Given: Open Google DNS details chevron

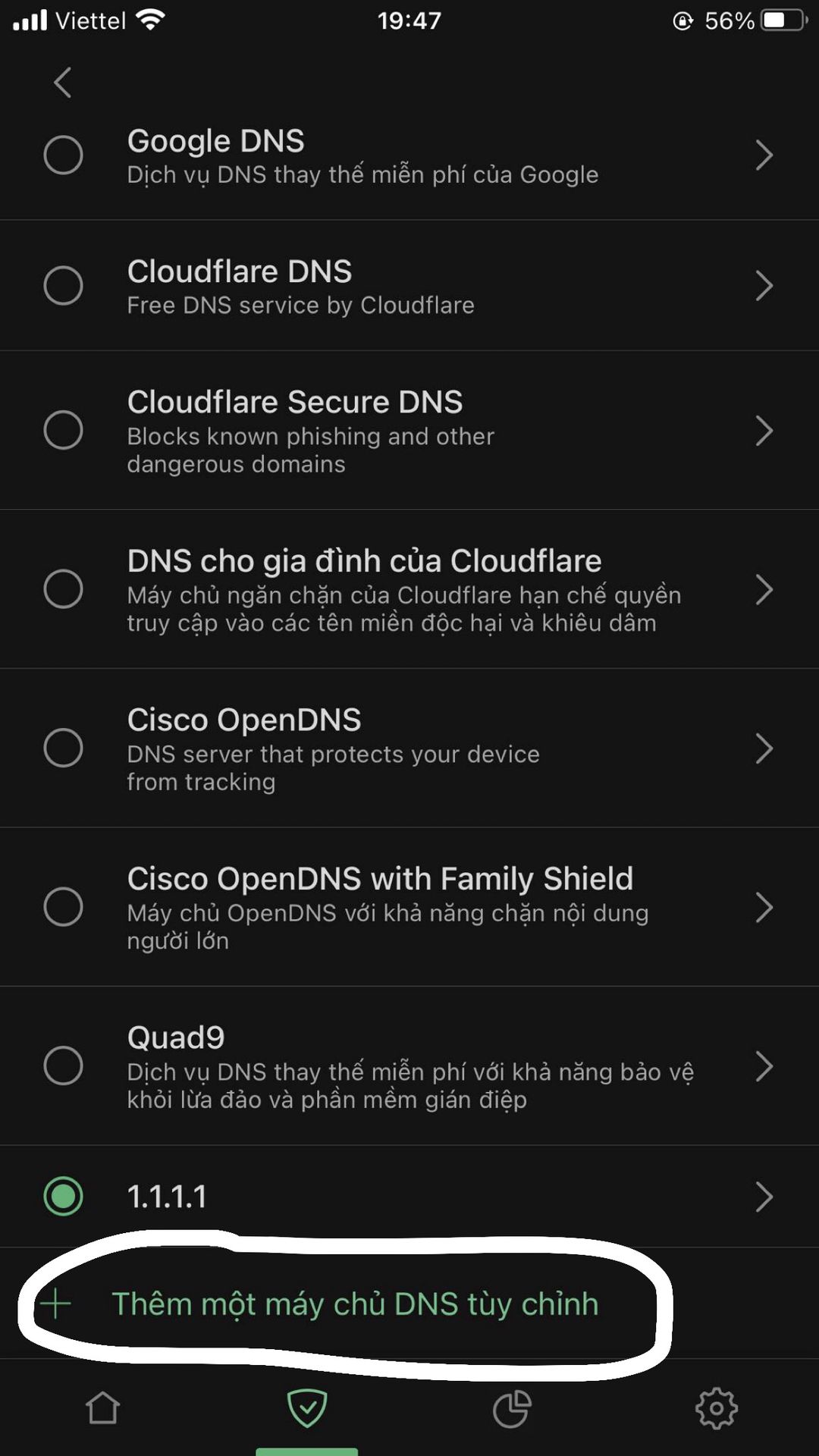Looking at the screenshot, I should (764, 155).
